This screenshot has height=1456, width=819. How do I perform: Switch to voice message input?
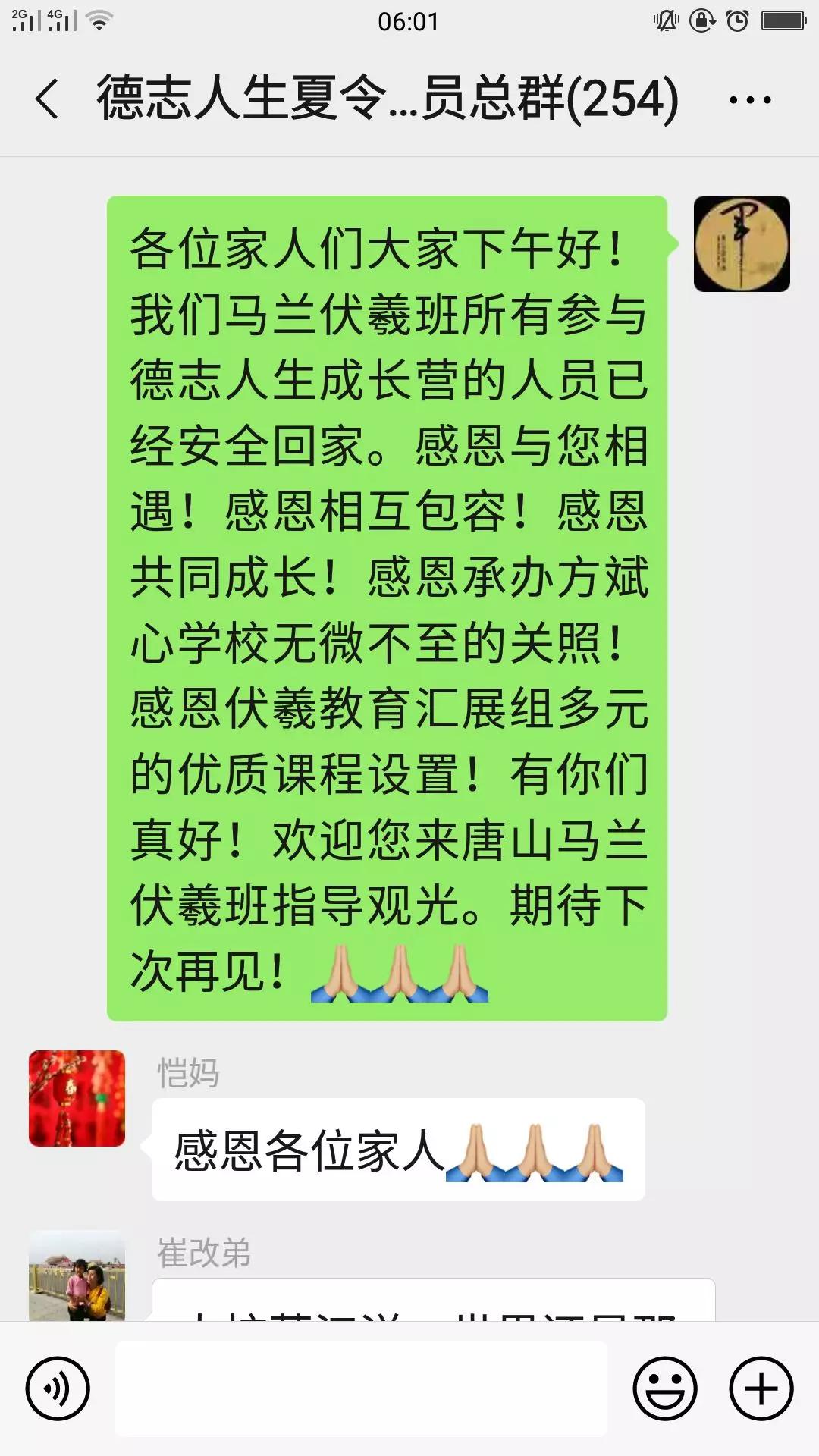[58, 1389]
